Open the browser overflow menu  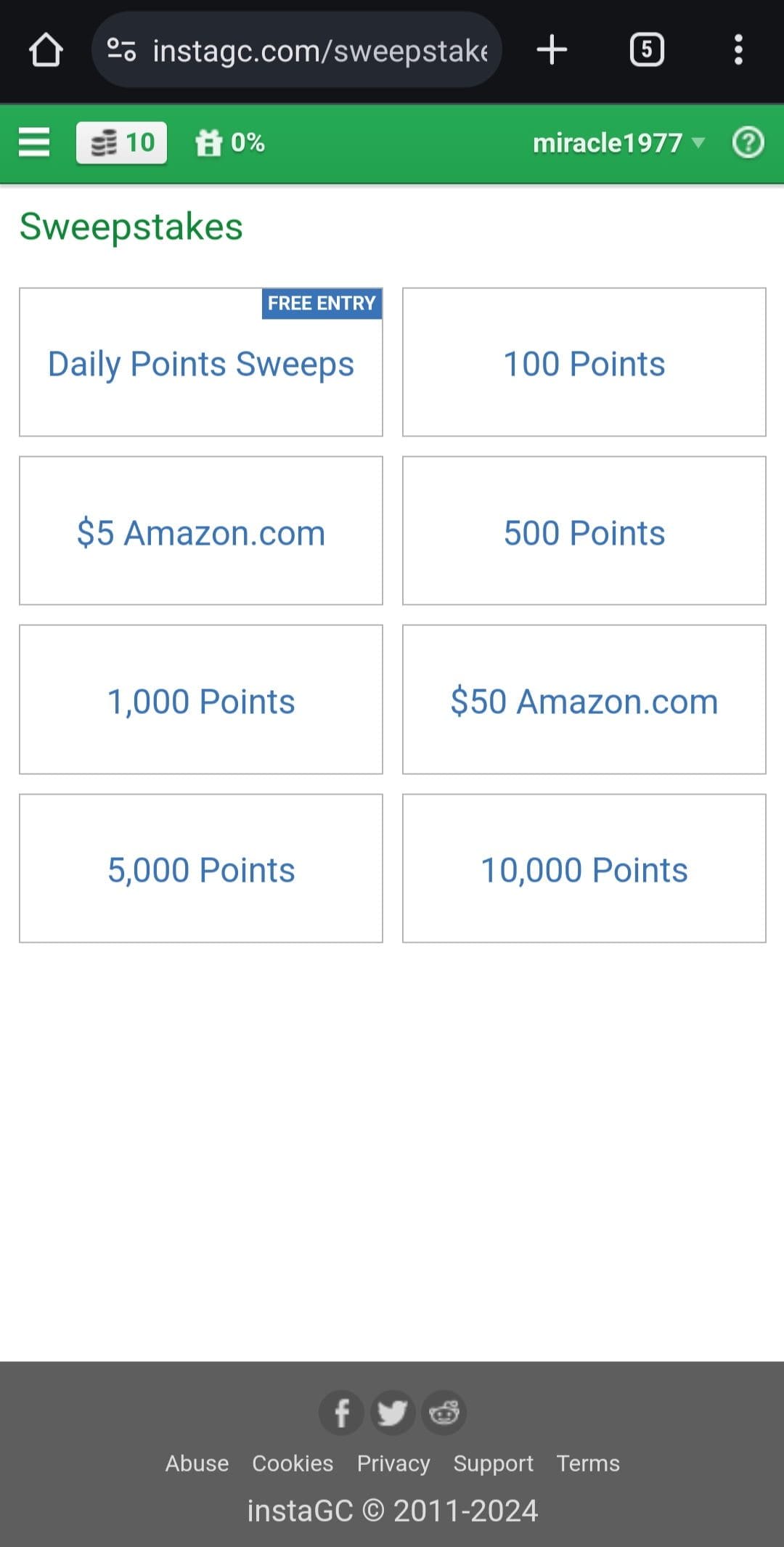pos(738,50)
